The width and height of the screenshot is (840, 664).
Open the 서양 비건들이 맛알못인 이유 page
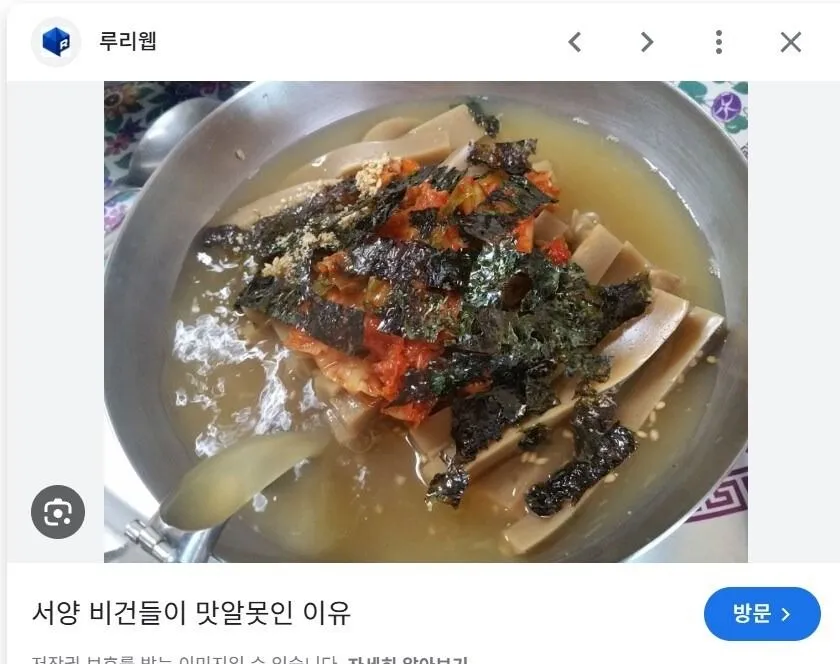(191, 613)
